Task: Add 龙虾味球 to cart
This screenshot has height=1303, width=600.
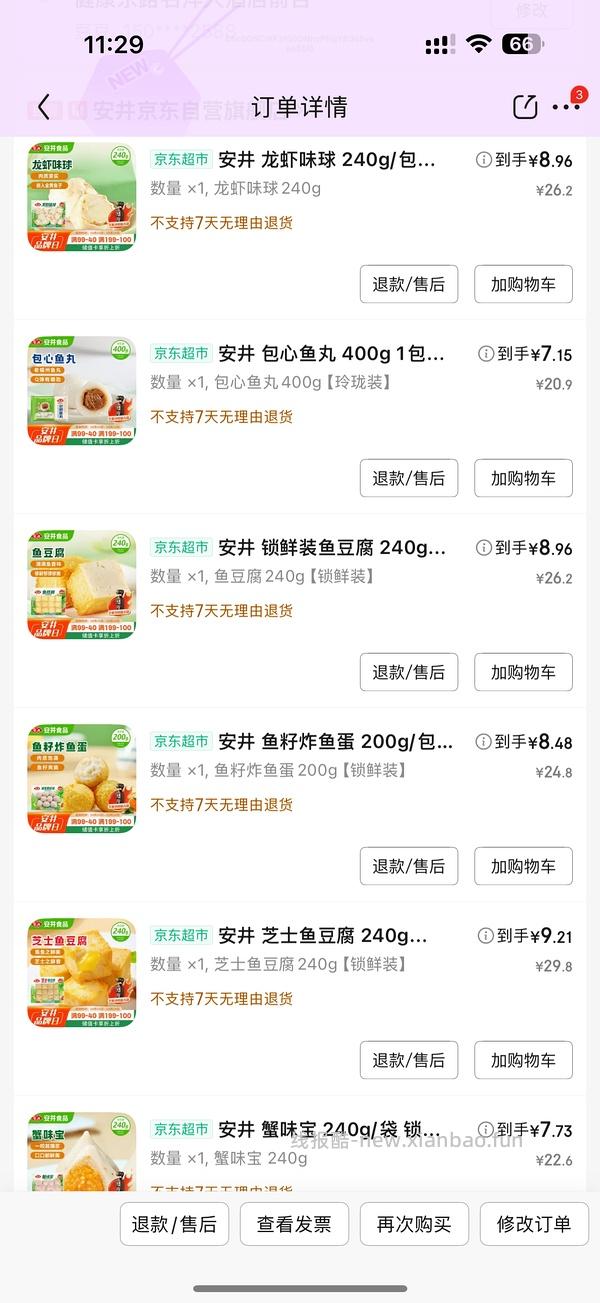Action: [x=523, y=284]
